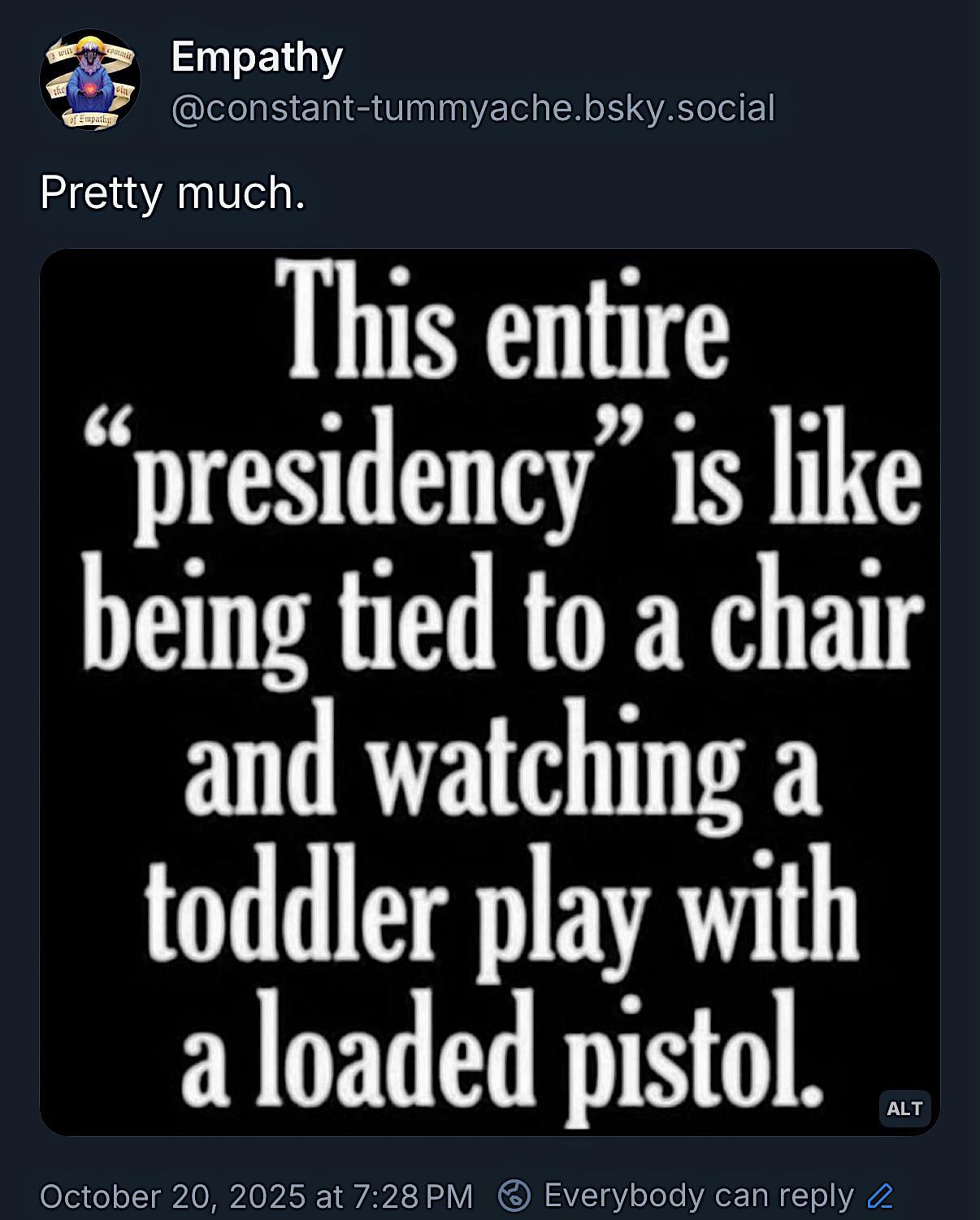Viewport: 980px width, 1220px height.
Task: Open the quote image full screen
Action: click(489, 691)
